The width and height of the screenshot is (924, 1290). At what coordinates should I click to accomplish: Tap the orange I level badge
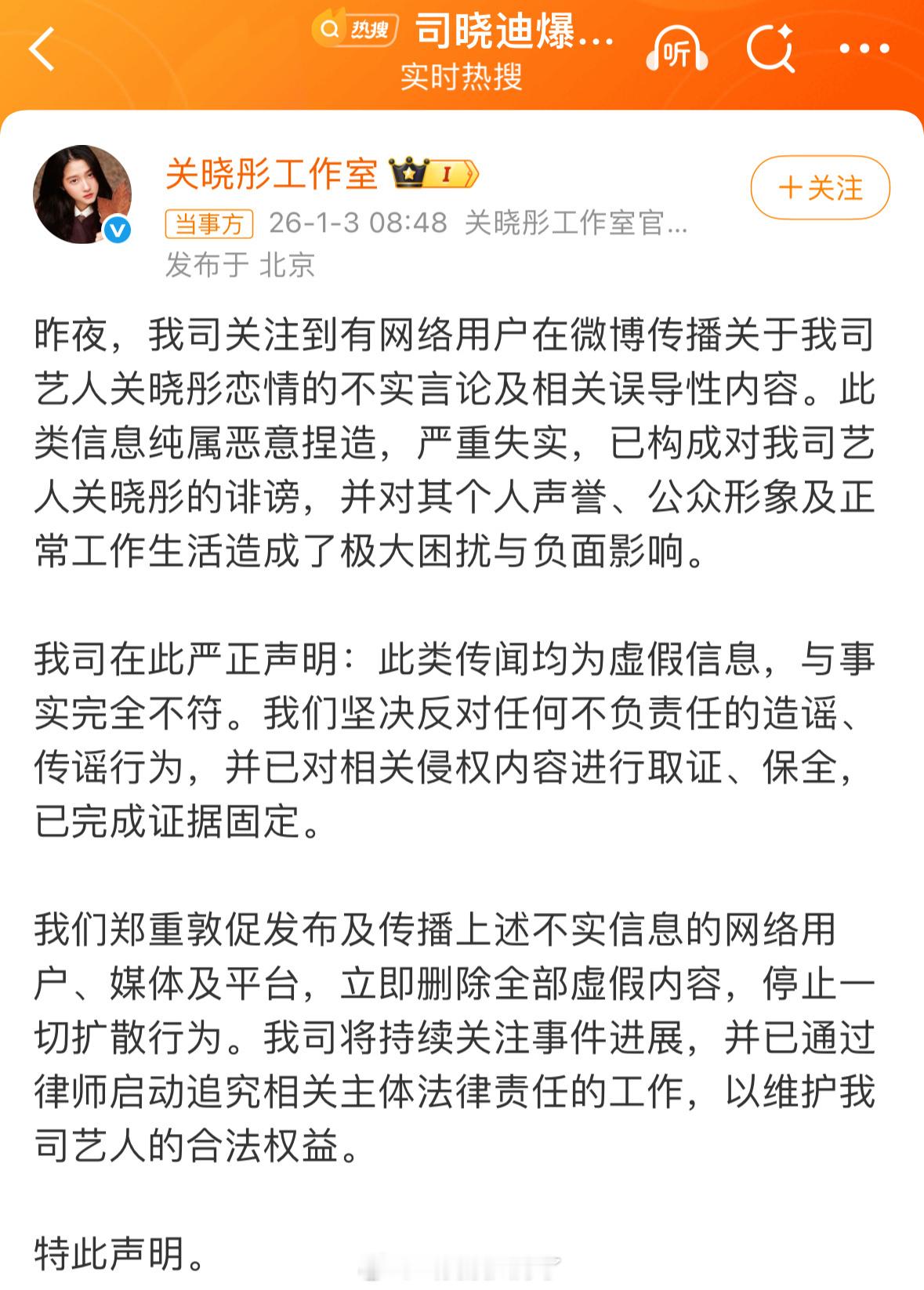[447, 176]
